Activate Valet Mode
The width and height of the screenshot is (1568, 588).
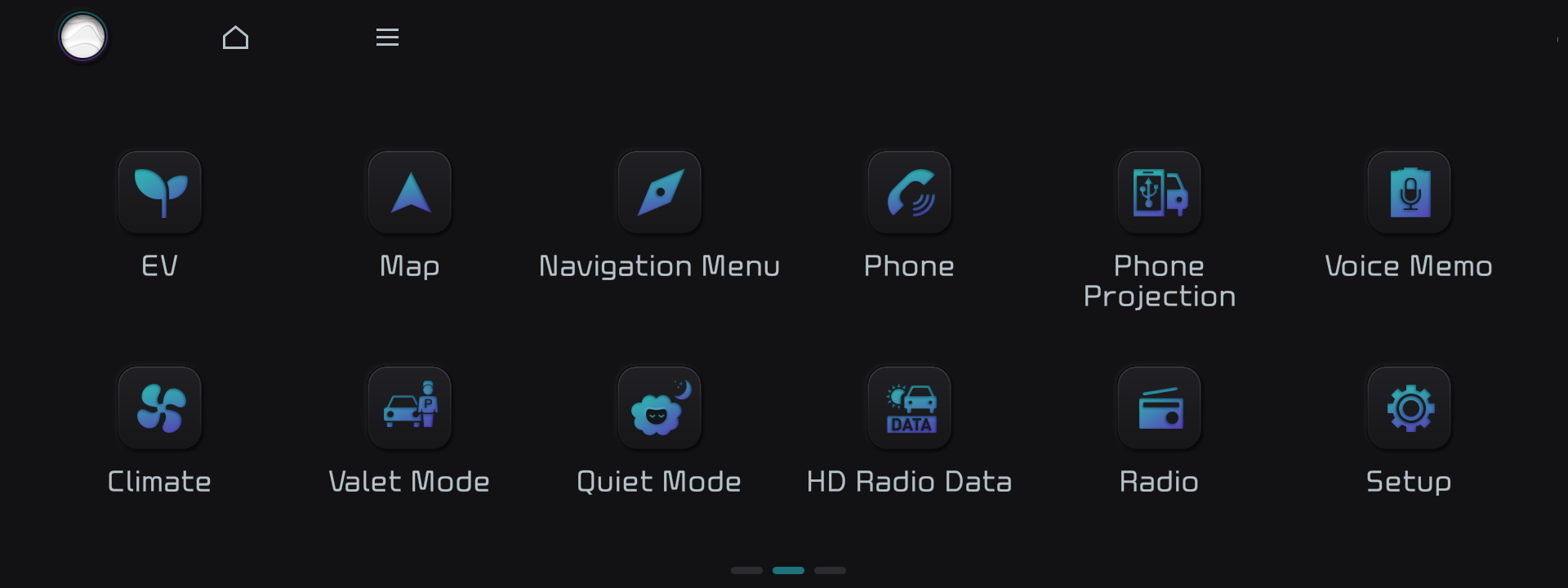[409, 408]
